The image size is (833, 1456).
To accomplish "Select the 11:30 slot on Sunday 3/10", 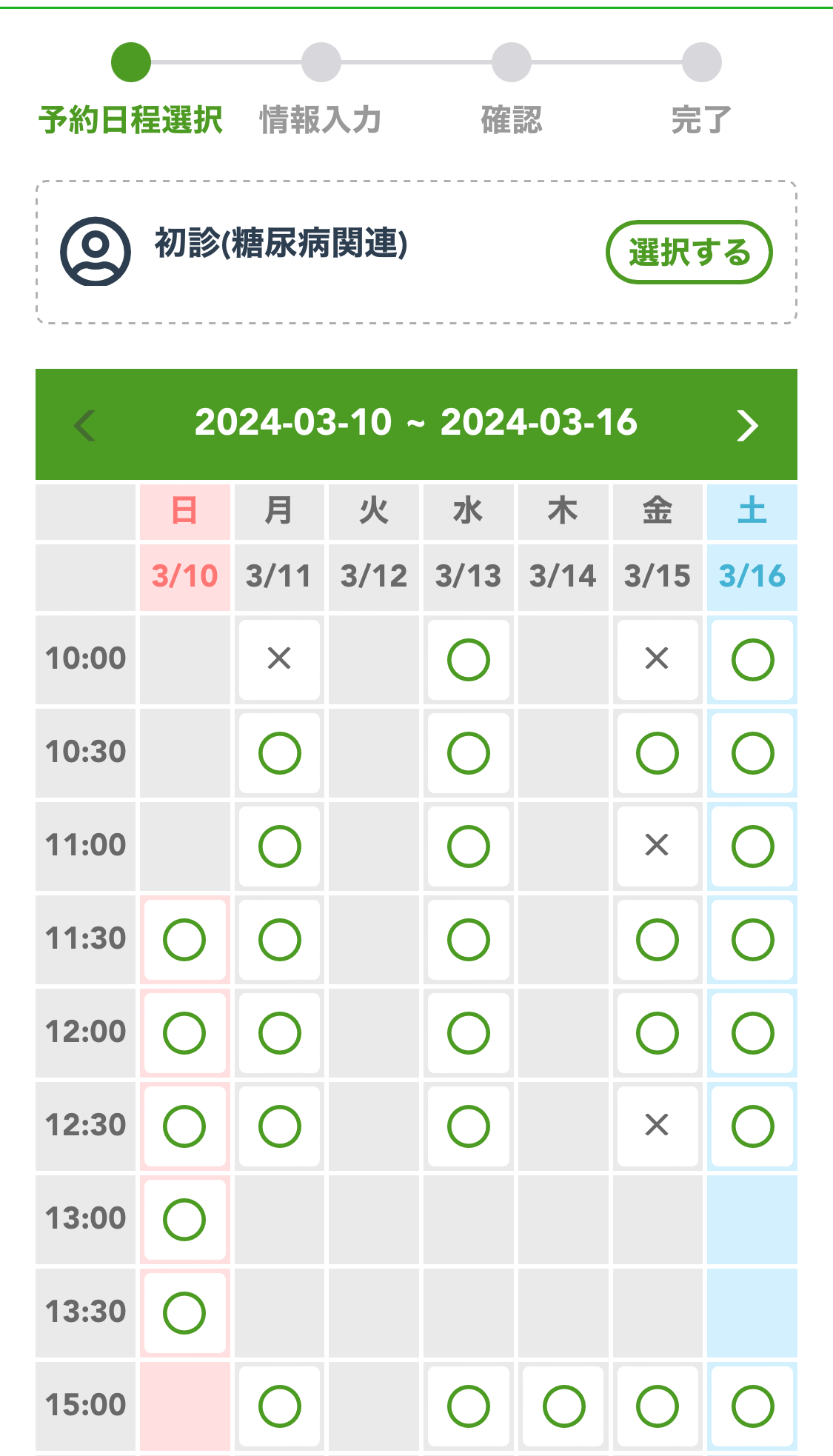I will pos(184,939).
